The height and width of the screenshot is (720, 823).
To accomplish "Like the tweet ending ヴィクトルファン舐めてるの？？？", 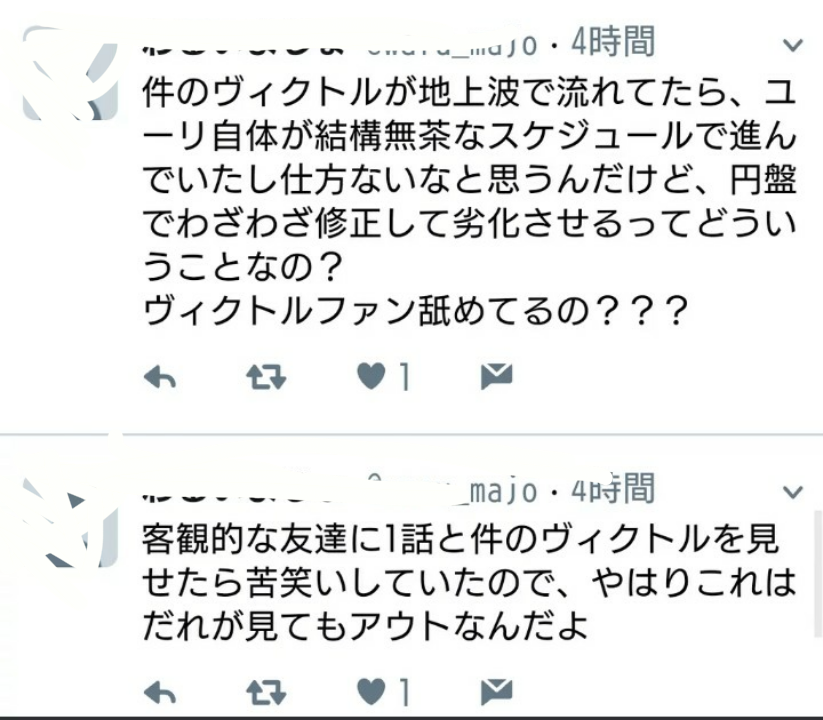I will tap(373, 376).
